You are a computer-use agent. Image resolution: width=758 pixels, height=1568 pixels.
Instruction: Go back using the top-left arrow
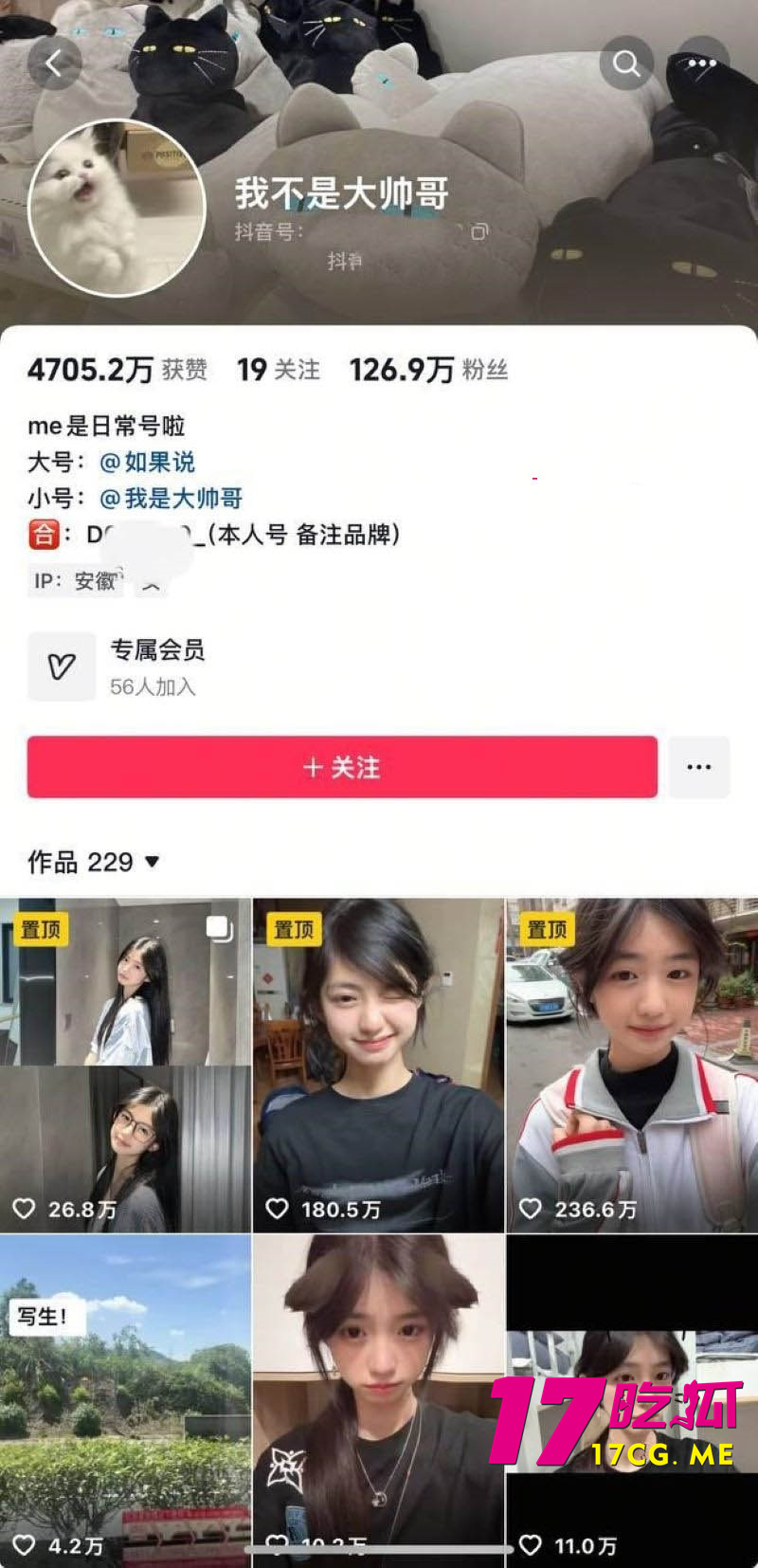coord(54,64)
